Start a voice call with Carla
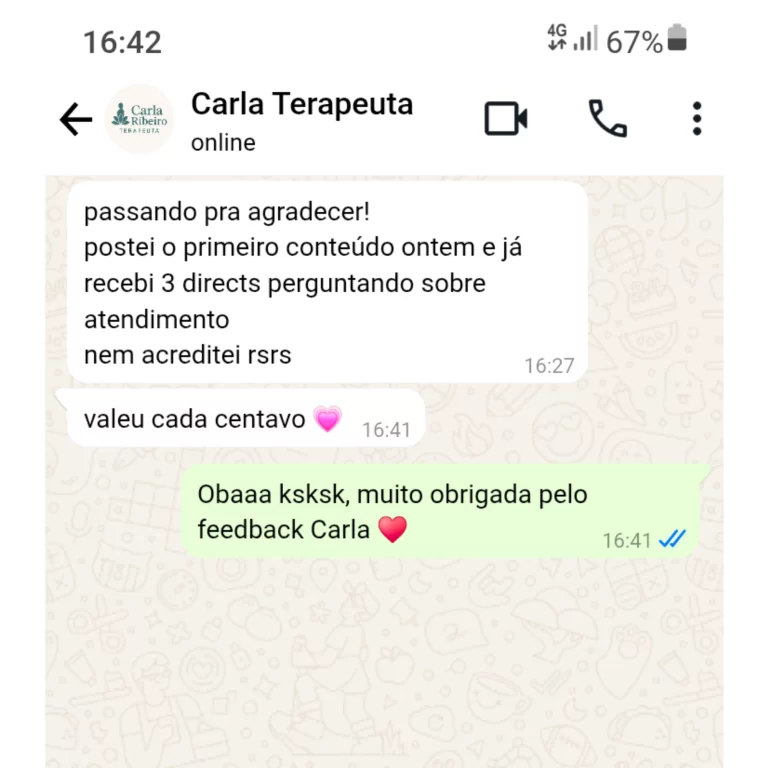768x768 pixels. click(x=607, y=119)
